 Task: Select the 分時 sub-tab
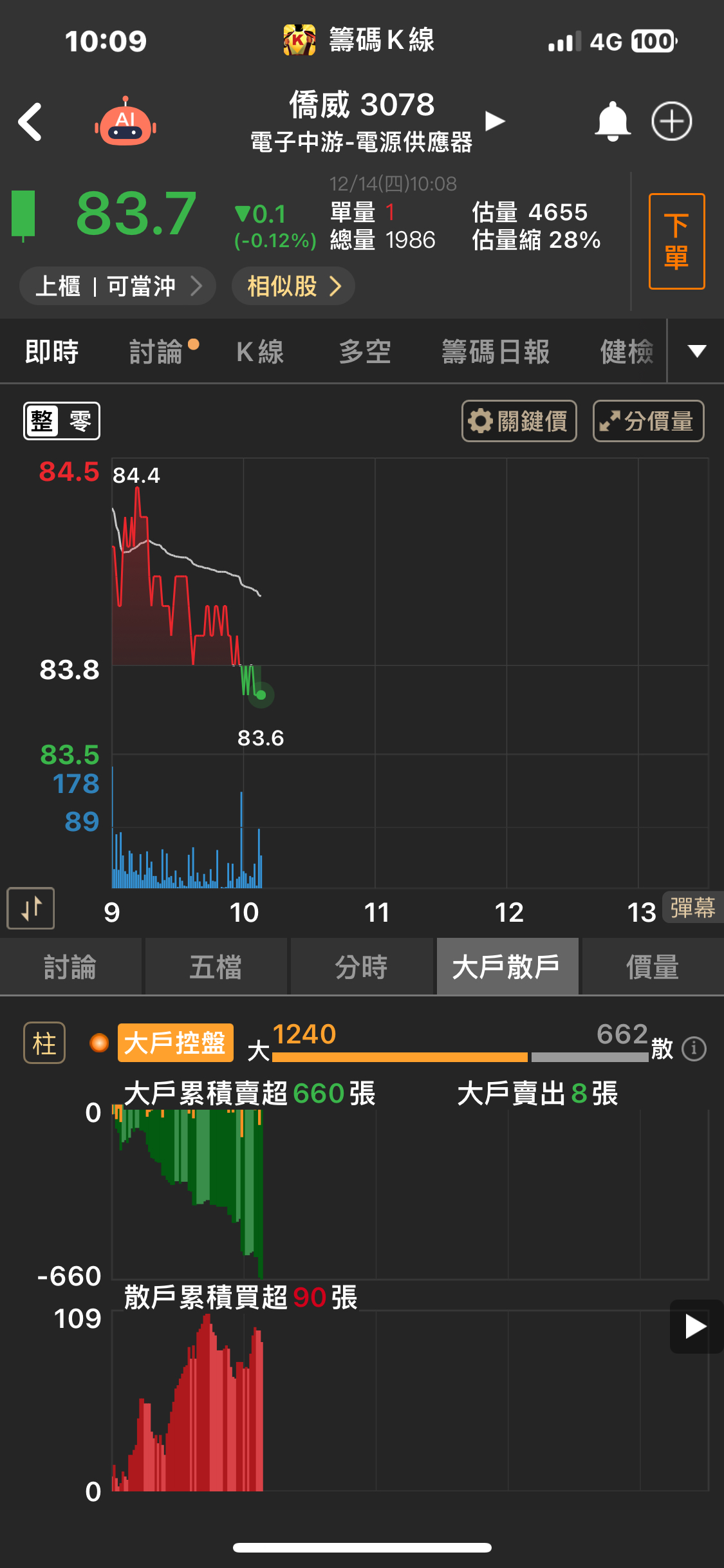[x=361, y=967]
